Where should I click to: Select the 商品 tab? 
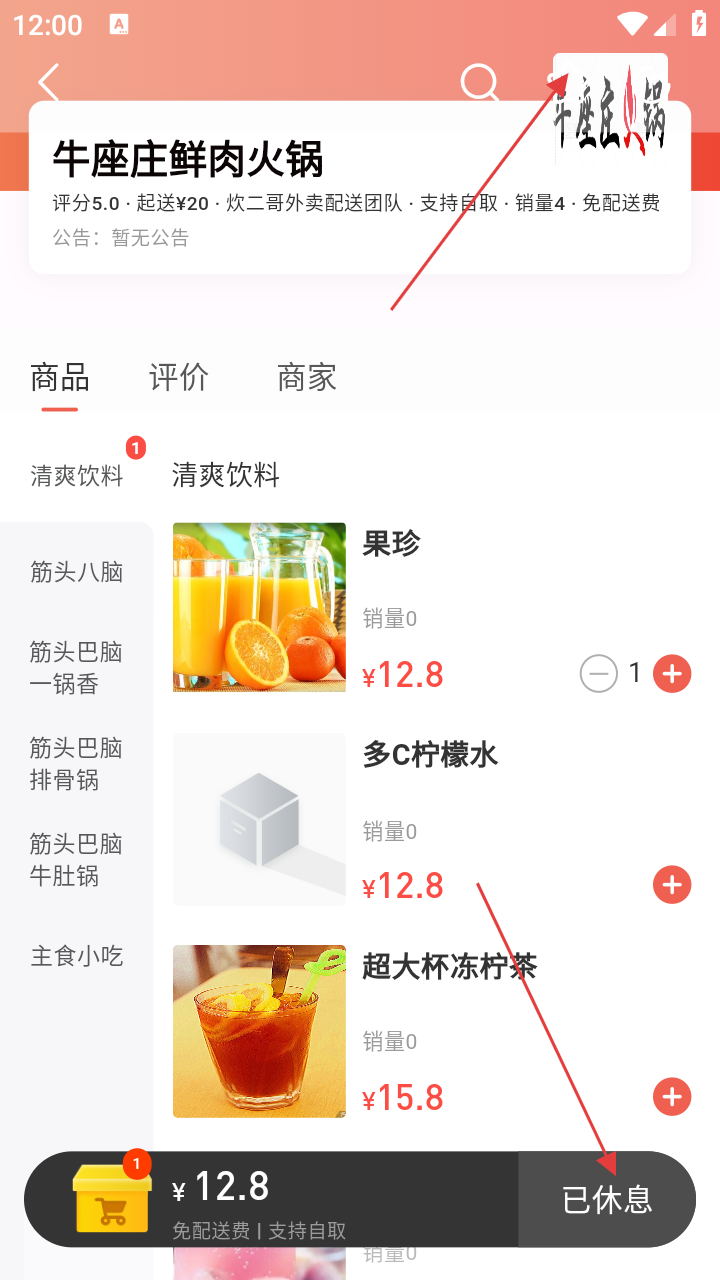tap(60, 378)
